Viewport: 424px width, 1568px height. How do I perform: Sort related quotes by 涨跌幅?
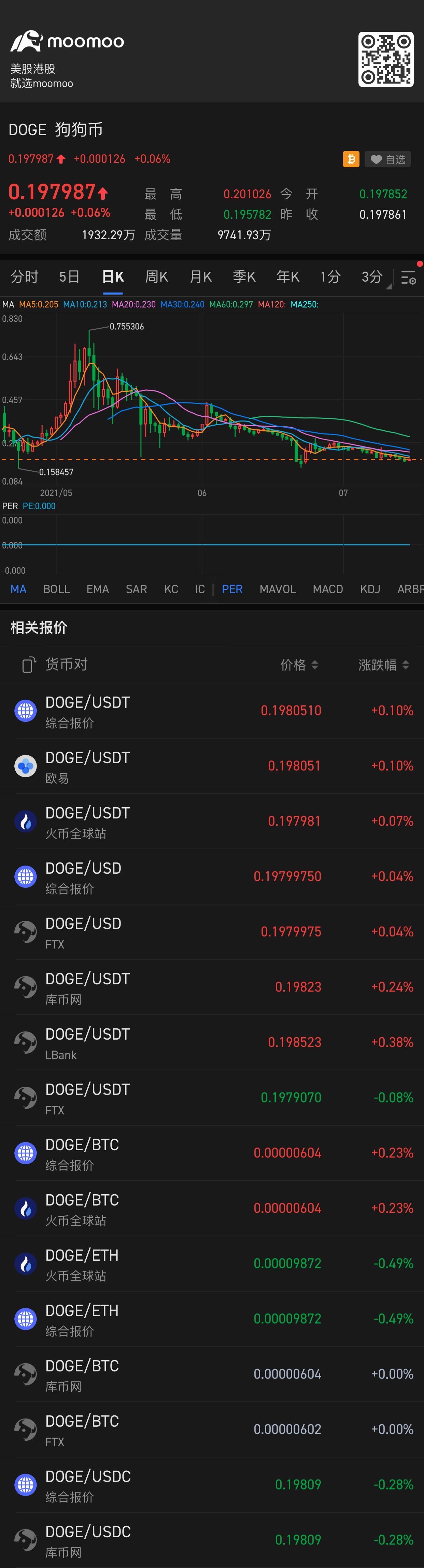click(x=383, y=665)
